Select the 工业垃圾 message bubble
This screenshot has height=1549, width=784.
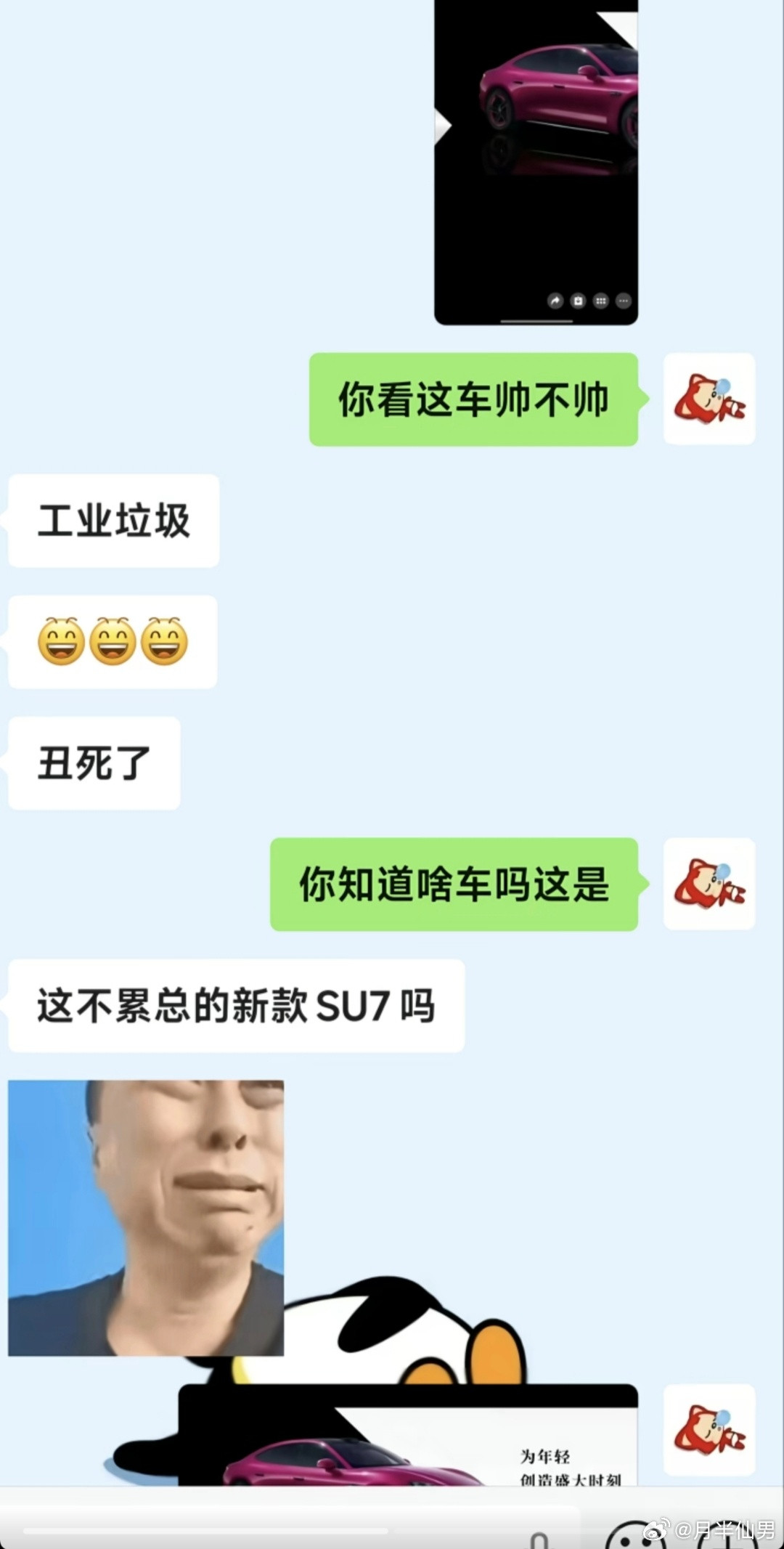(x=113, y=520)
